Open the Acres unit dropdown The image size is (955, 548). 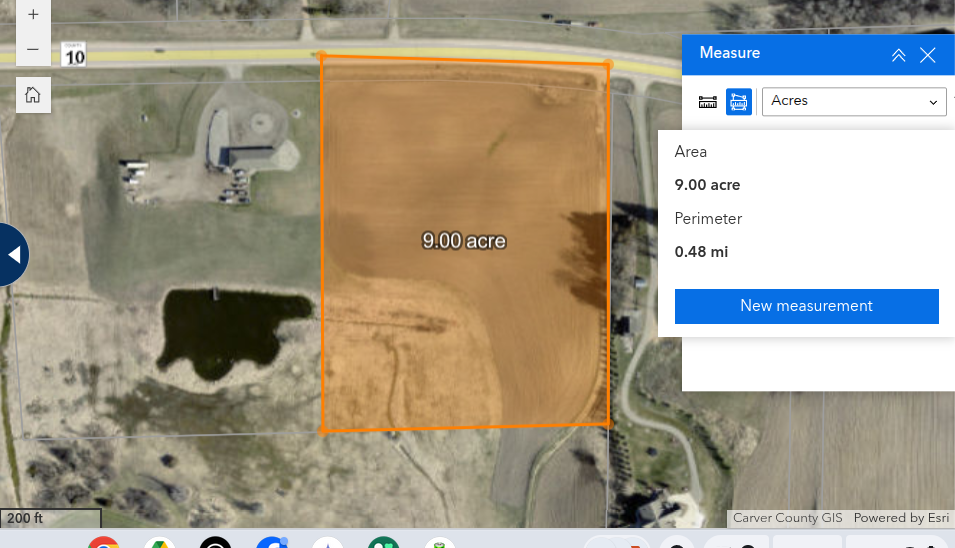[x=854, y=102]
